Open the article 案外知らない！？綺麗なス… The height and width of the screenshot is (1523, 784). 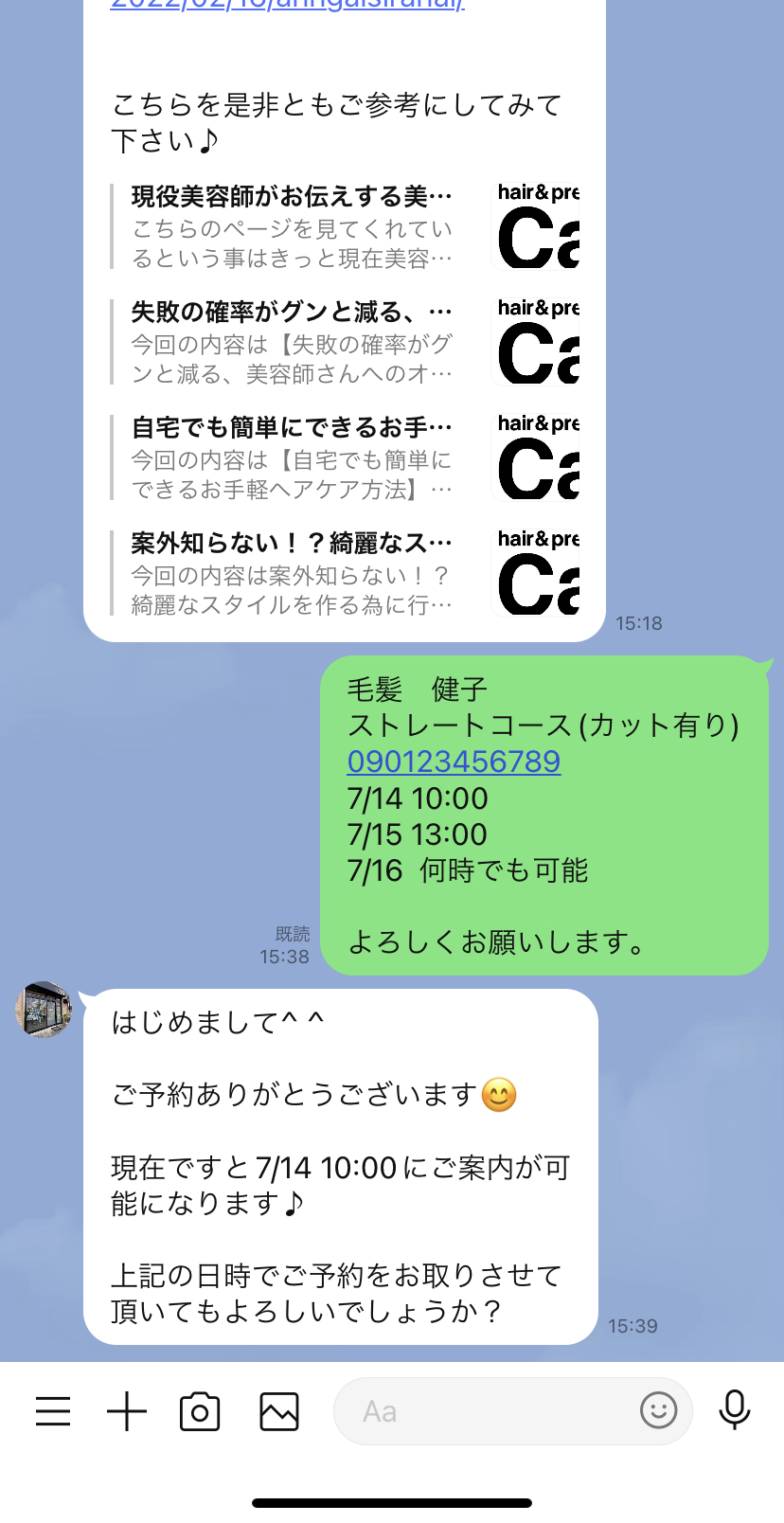coord(345,573)
